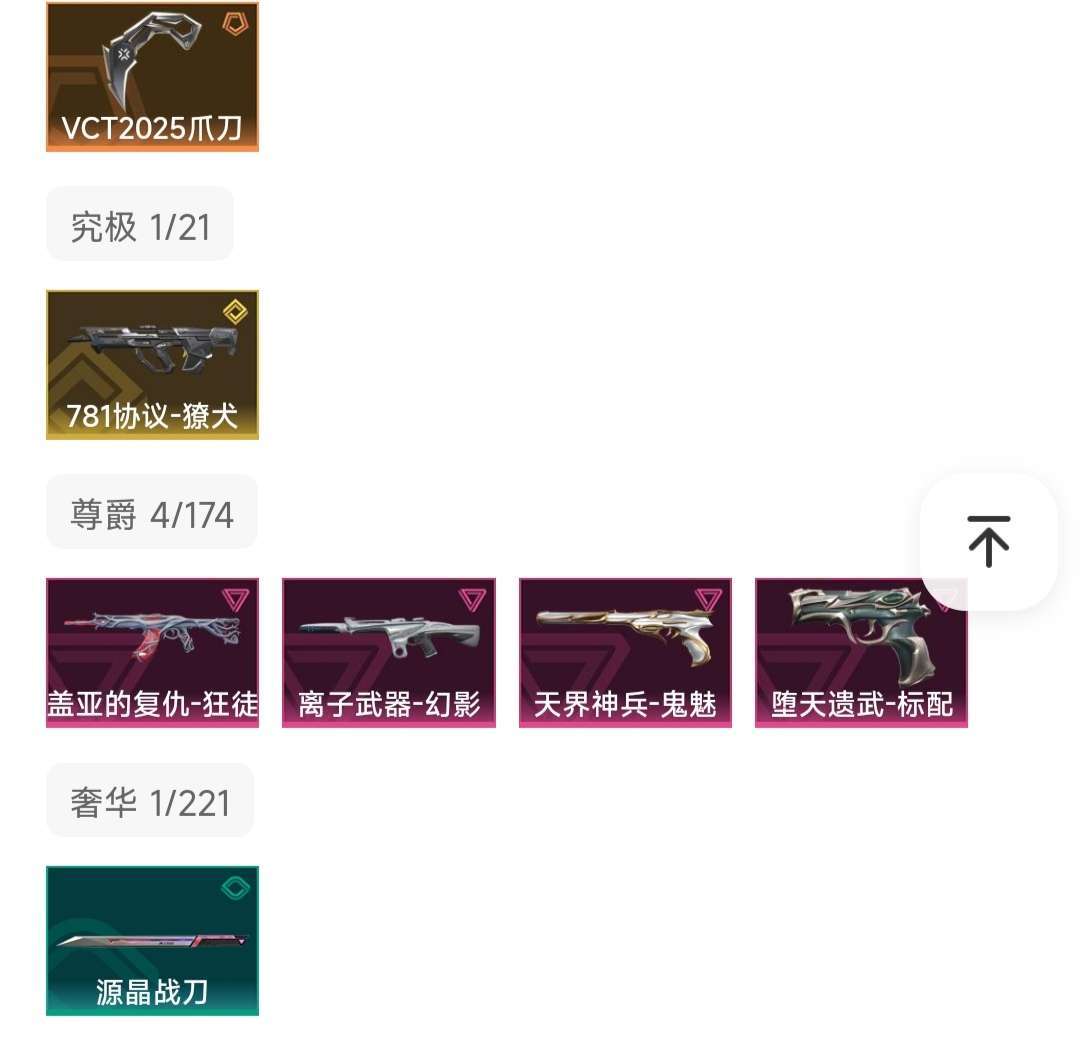Tap the 天界神兵-鬼魅 skin tile

tap(625, 652)
